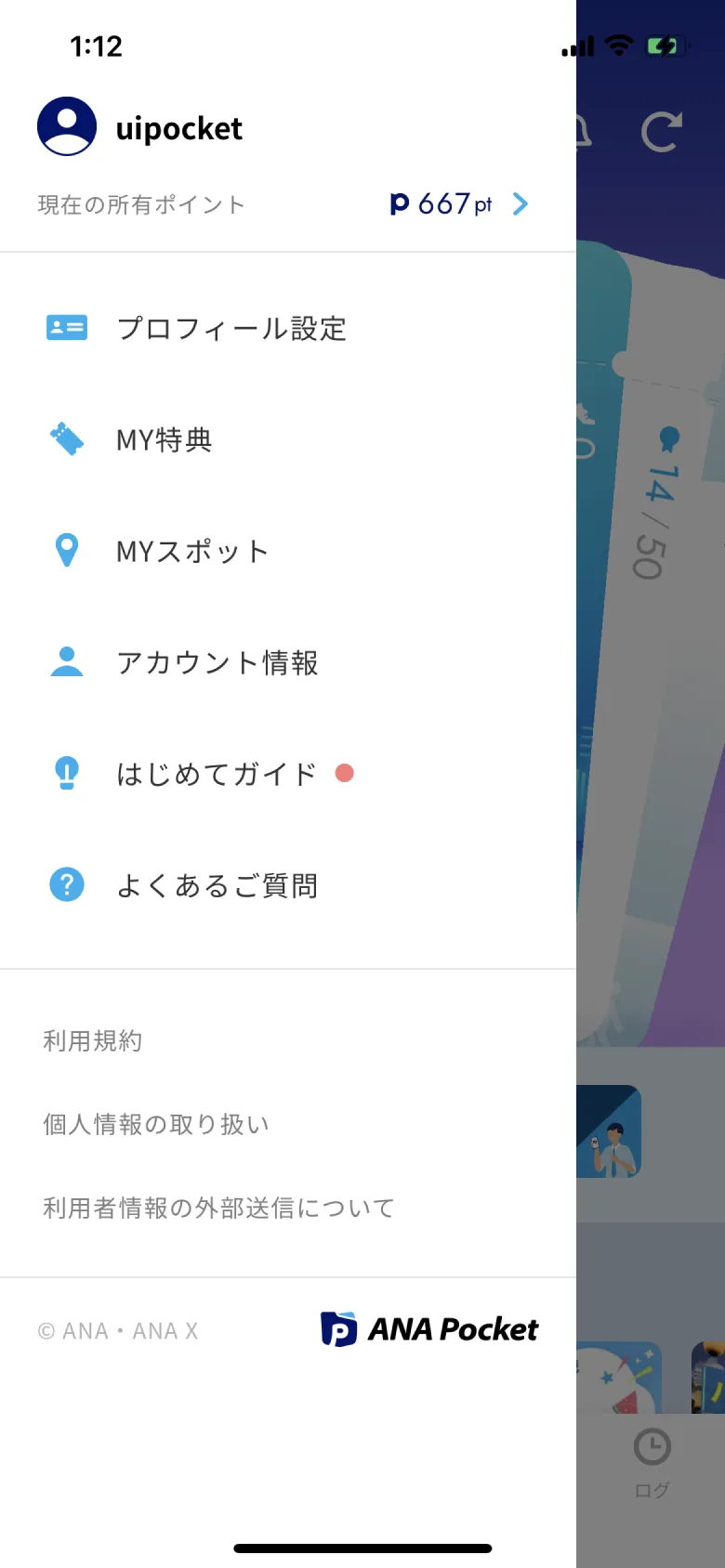The height and width of the screenshot is (1568, 725).
Task: Open the プロフィール設定 ID card icon
Action: (x=66, y=327)
